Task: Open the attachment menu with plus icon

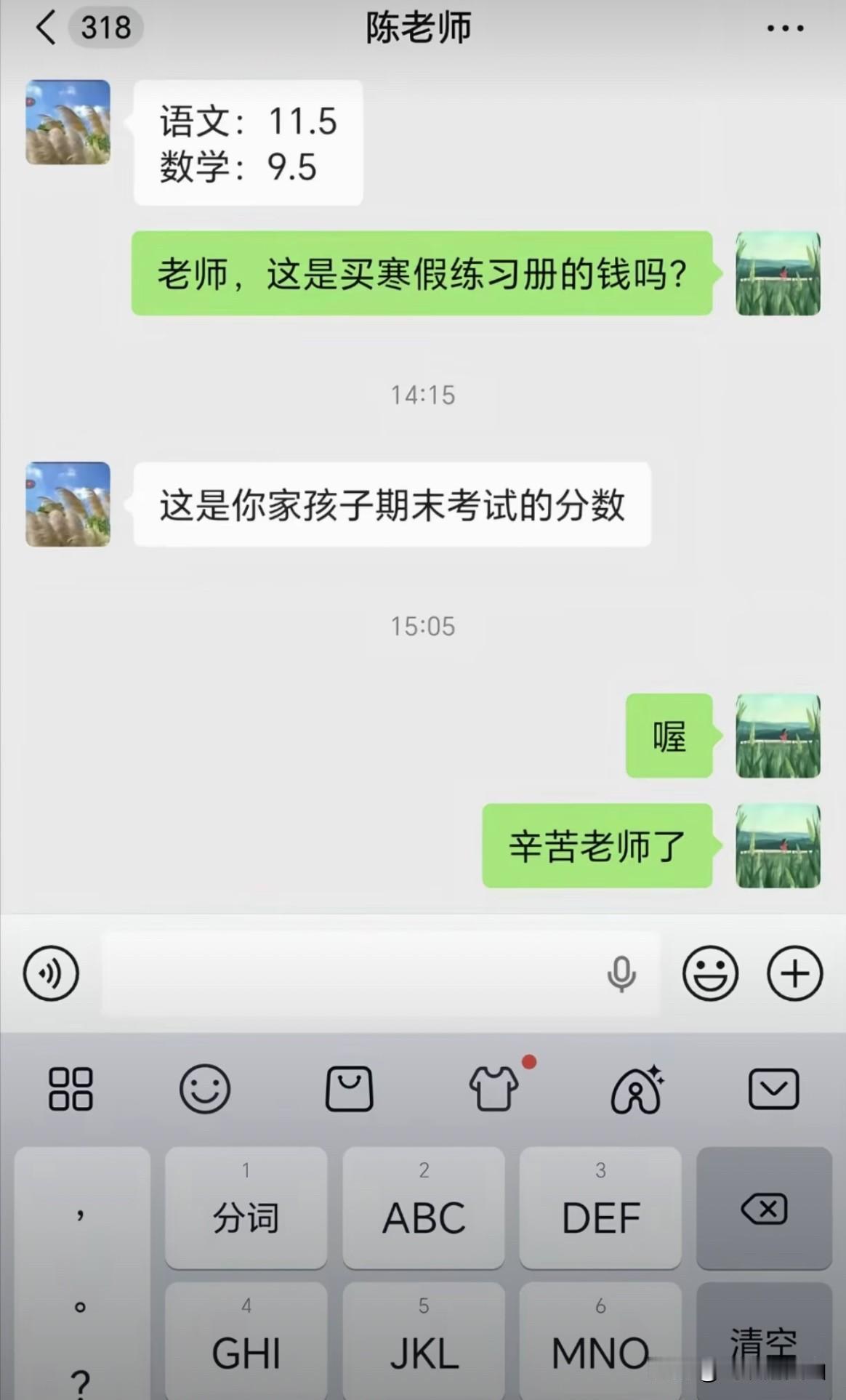Action: (795, 973)
